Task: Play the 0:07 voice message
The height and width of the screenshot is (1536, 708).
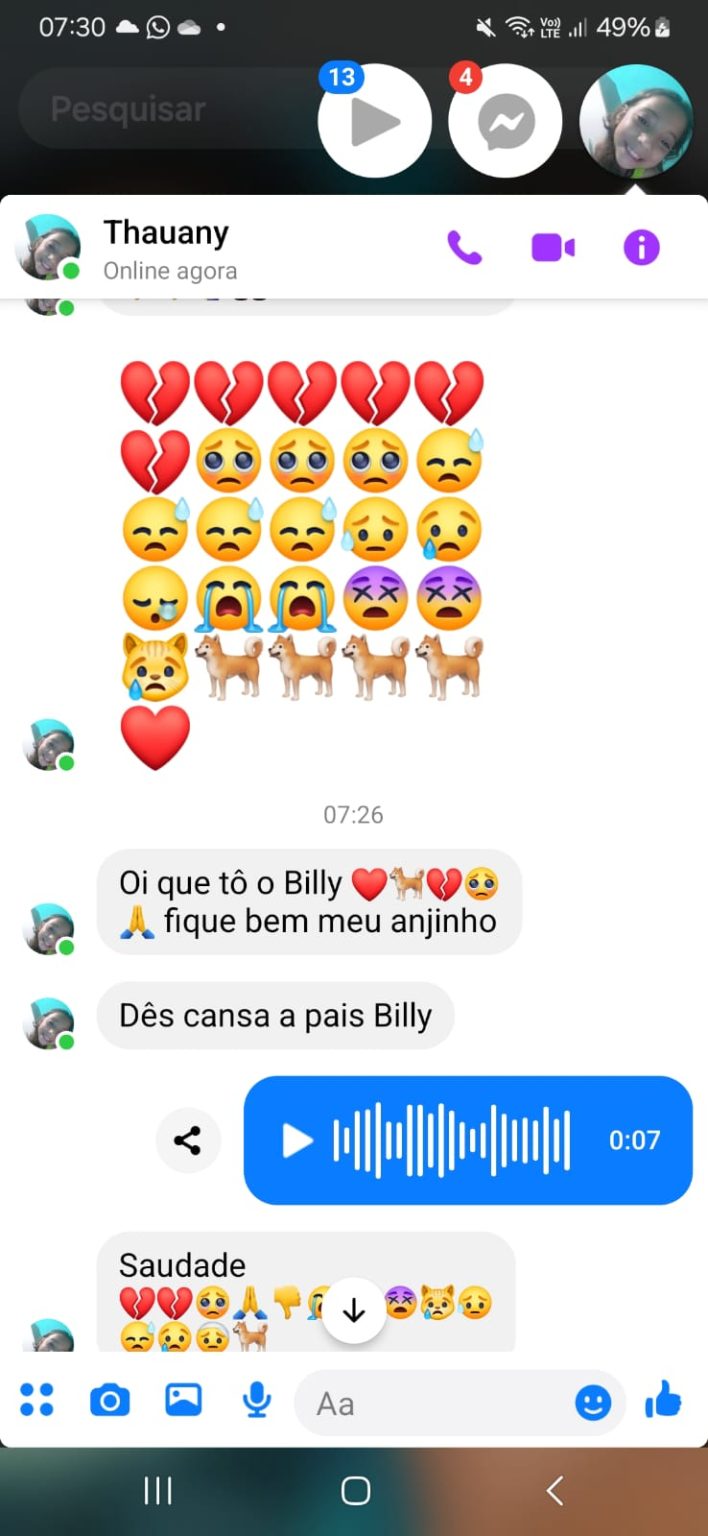Action: [297, 1140]
